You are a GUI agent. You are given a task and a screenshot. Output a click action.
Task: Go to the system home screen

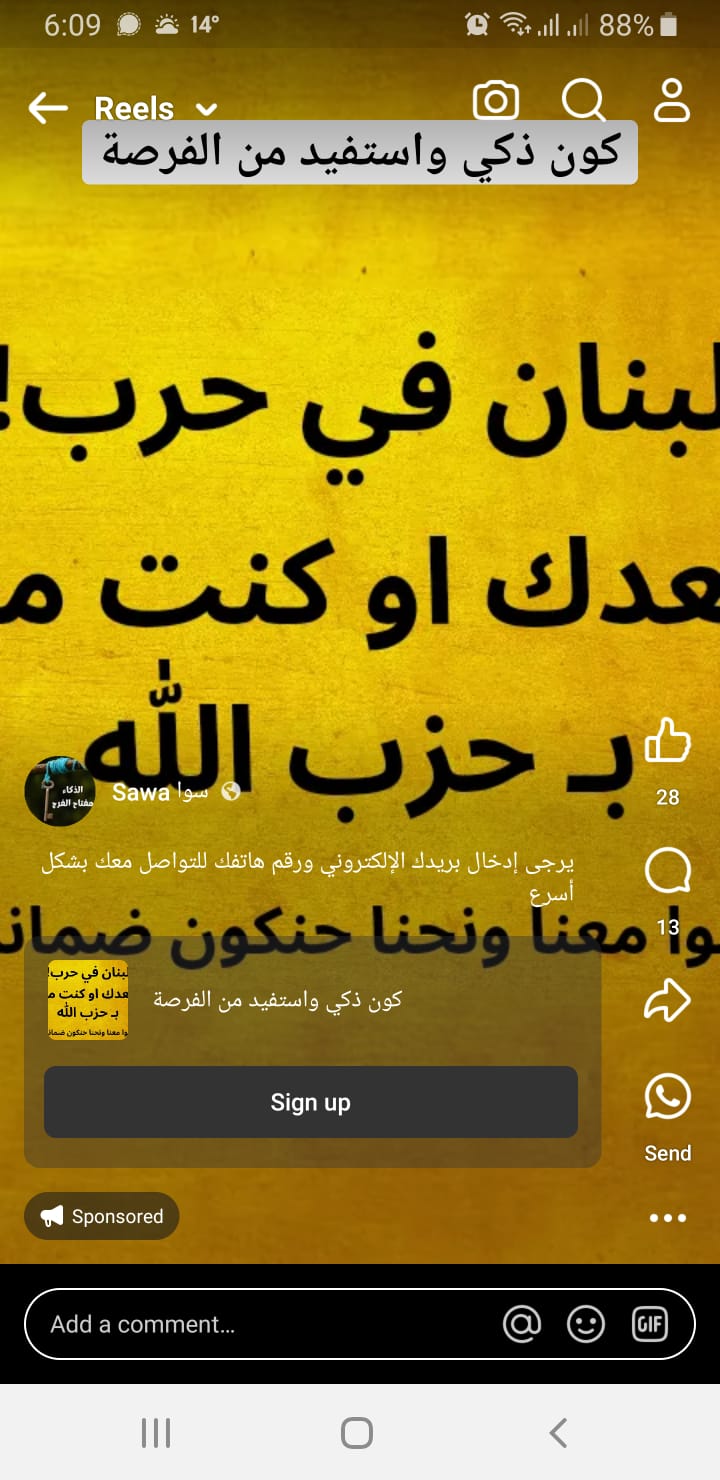pyautogui.click(x=357, y=1433)
